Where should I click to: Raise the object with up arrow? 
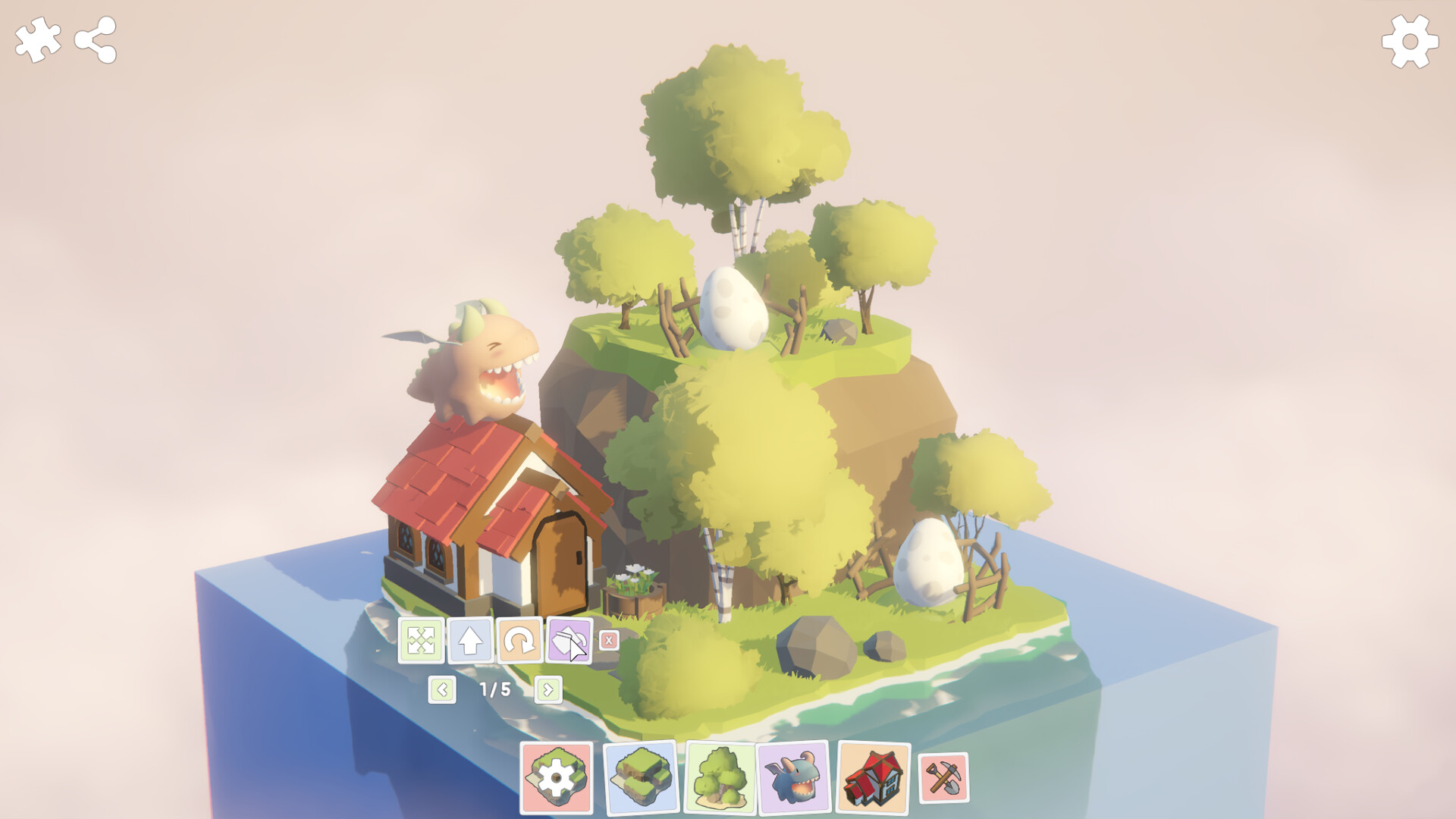(470, 641)
